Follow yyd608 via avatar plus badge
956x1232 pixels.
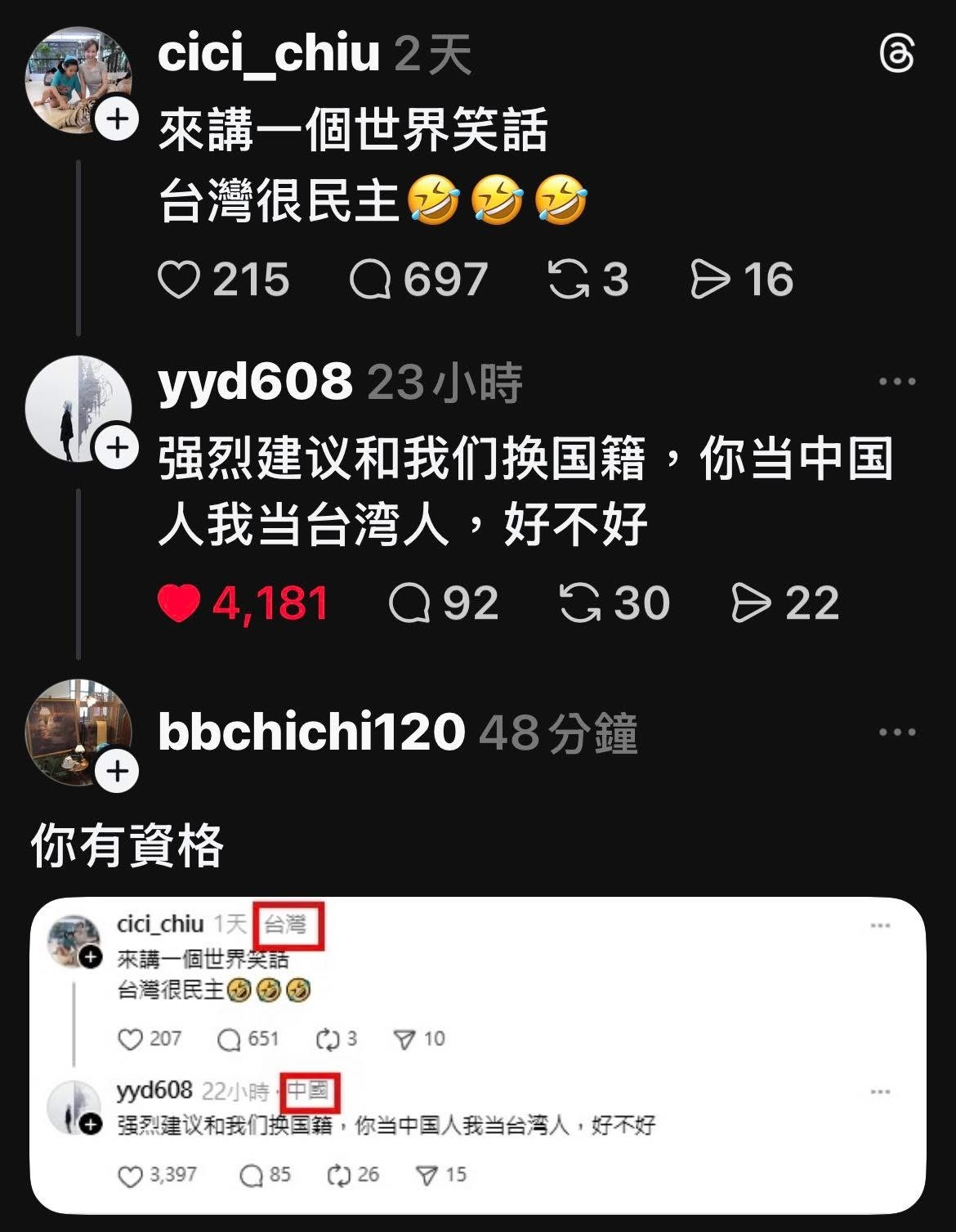(x=118, y=447)
